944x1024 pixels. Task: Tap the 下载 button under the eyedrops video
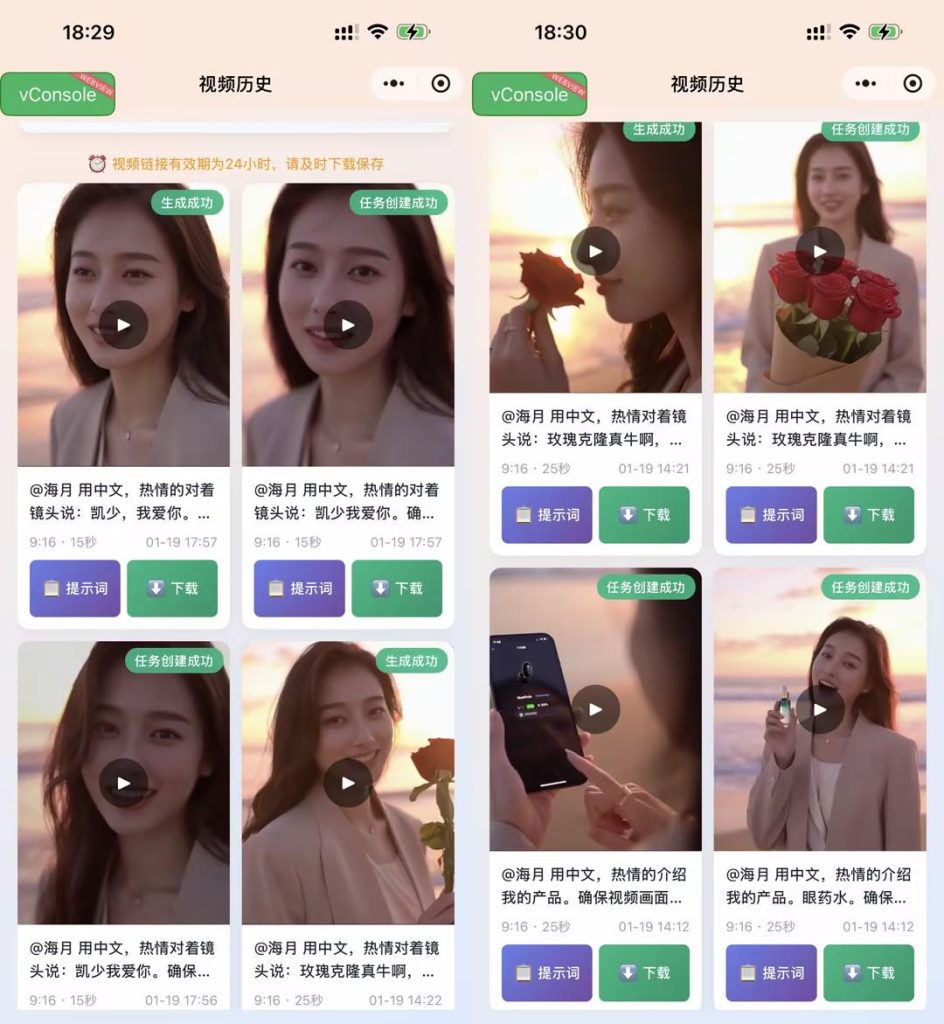(869, 972)
